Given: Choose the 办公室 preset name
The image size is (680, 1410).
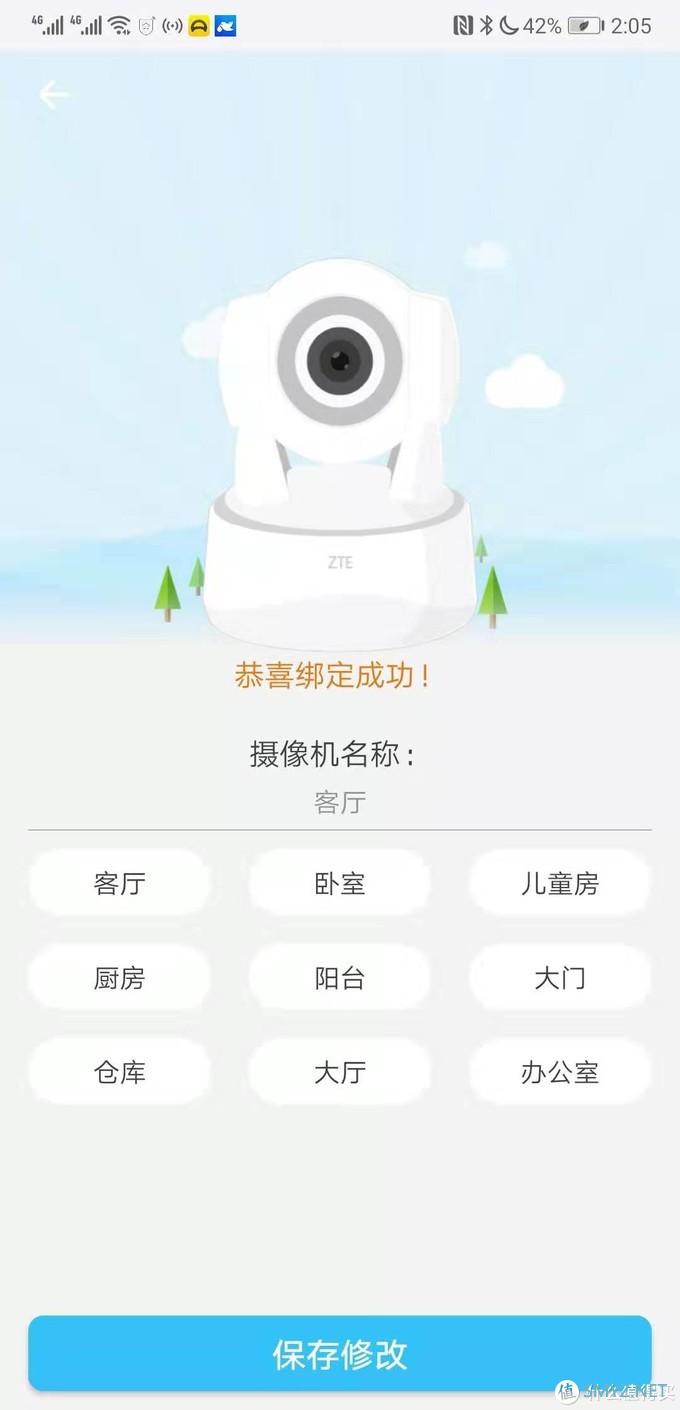Looking at the screenshot, I should click(560, 1072).
